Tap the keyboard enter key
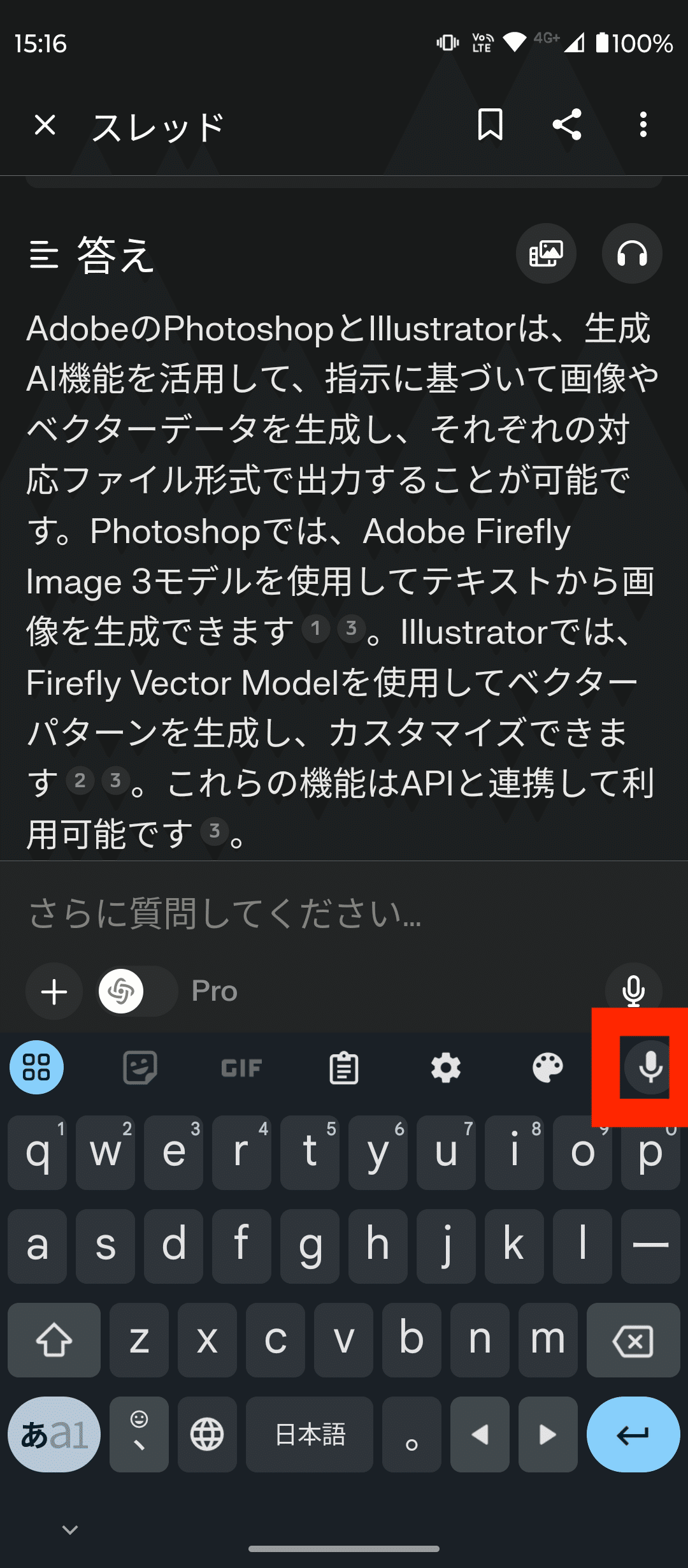688x1568 pixels. [633, 1434]
